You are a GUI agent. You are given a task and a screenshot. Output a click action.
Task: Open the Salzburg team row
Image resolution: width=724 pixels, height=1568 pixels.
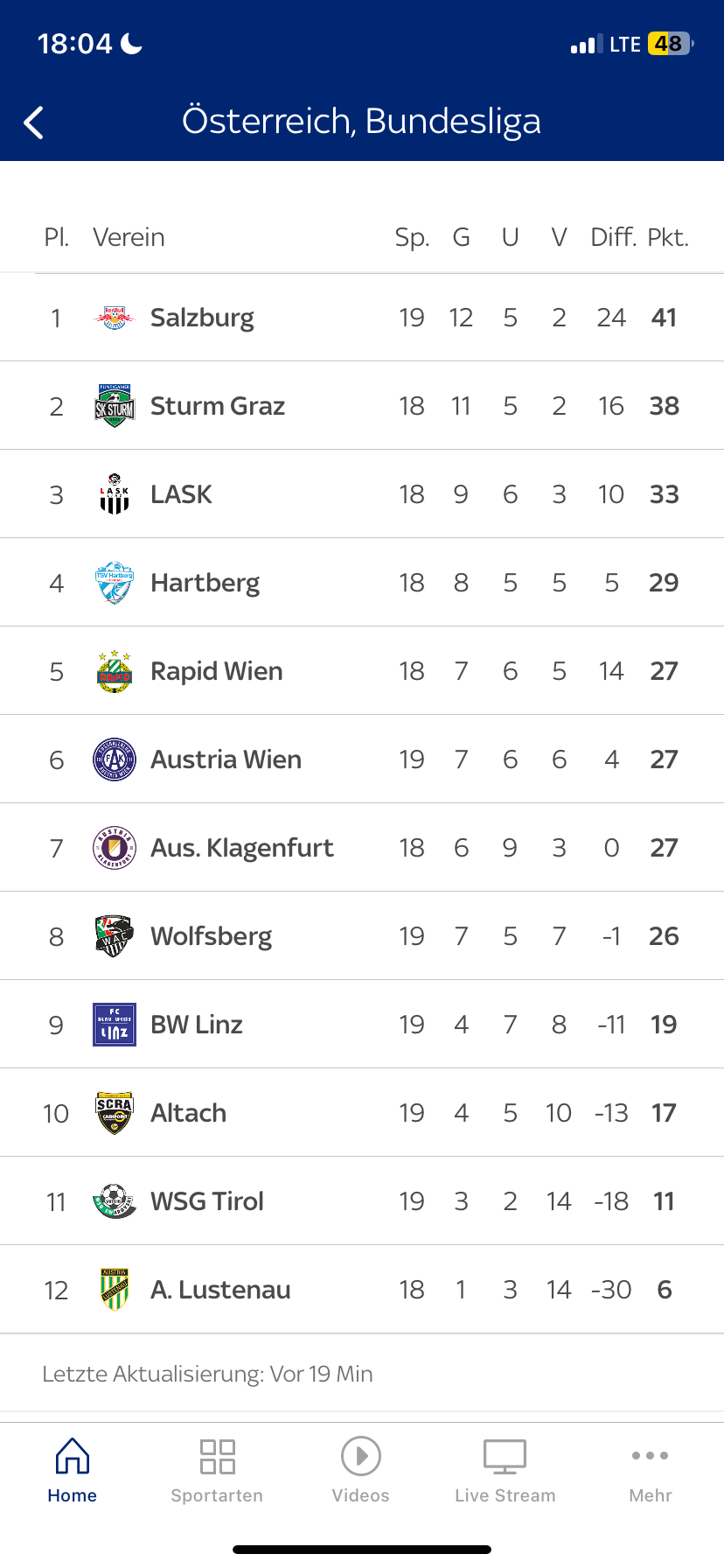pos(362,318)
